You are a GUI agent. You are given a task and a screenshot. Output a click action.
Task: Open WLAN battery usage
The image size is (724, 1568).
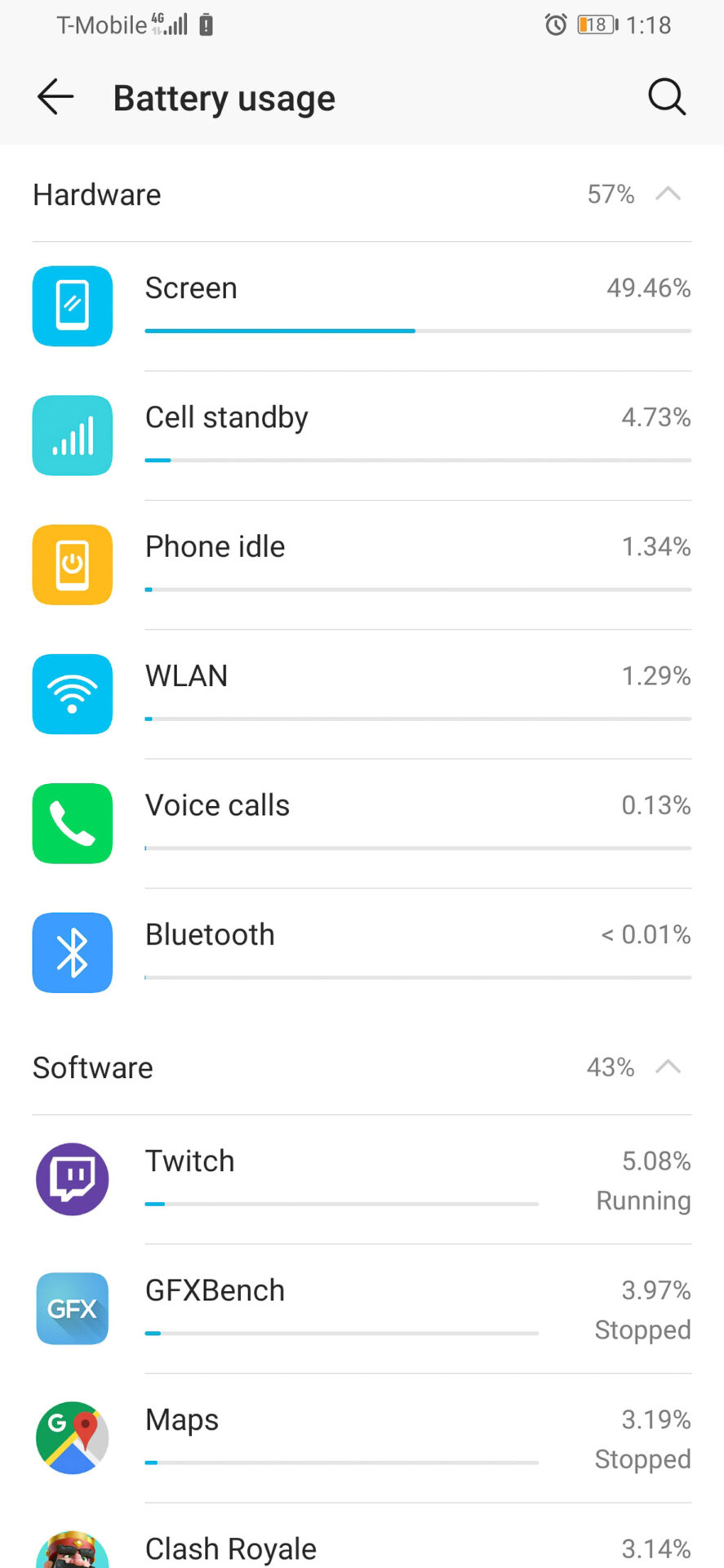362,694
